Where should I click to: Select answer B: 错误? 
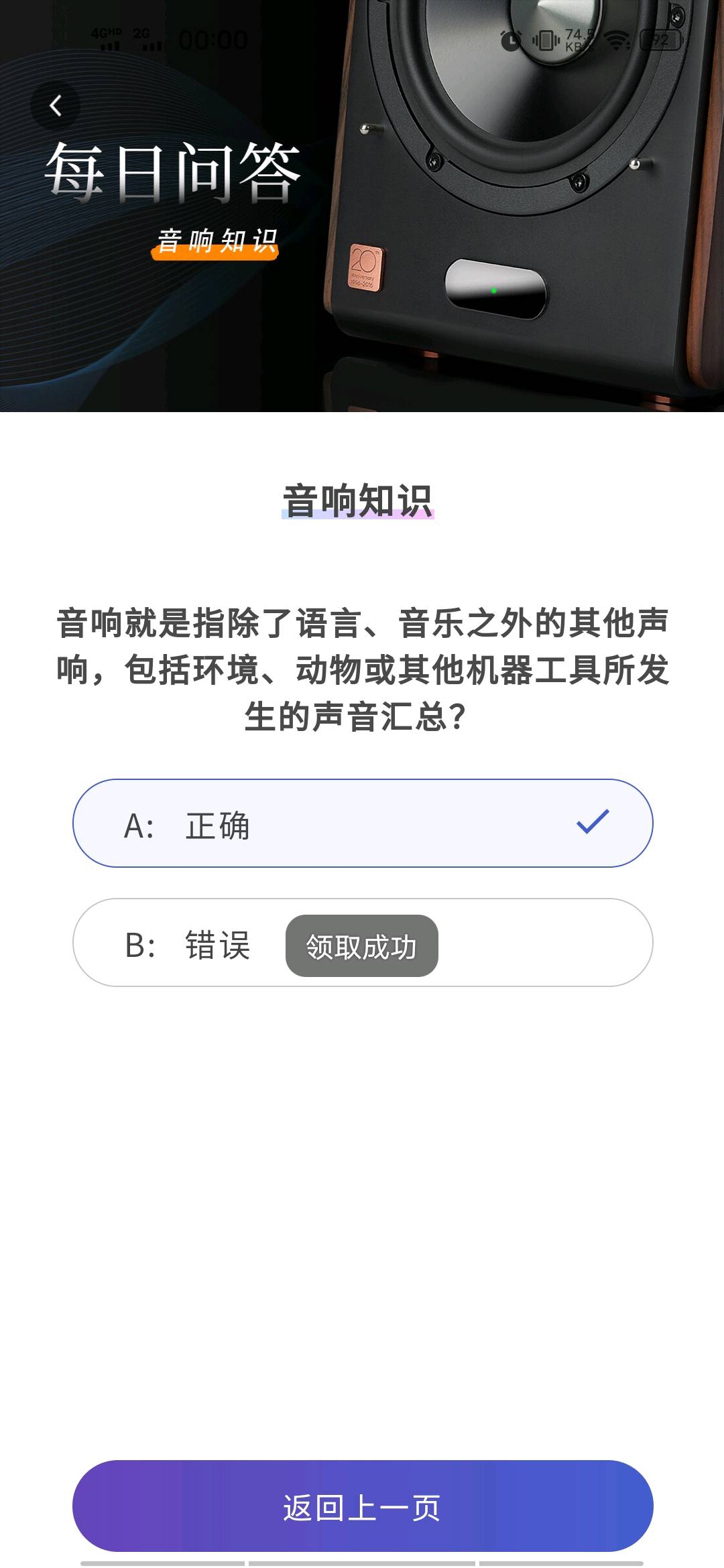coord(363,942)
